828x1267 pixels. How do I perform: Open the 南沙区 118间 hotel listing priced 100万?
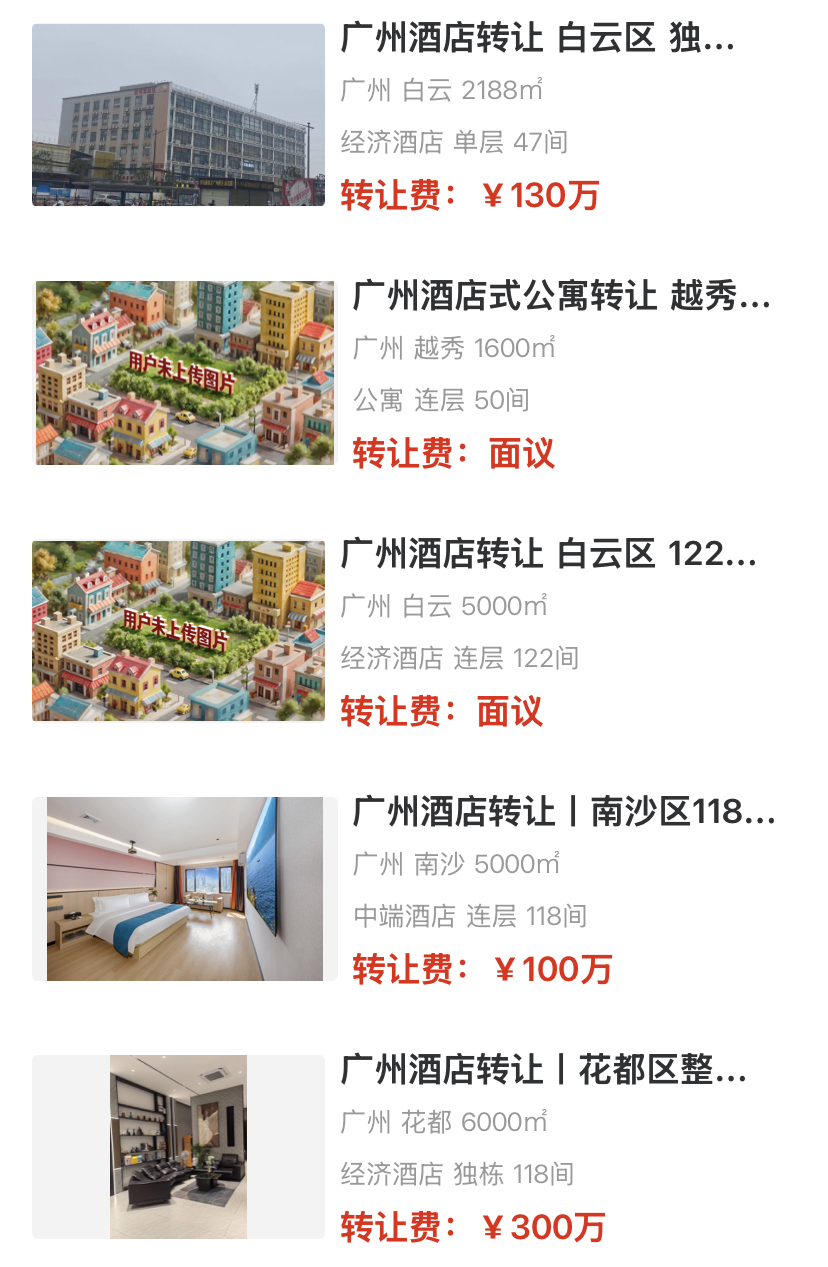[x=562, y=812]
